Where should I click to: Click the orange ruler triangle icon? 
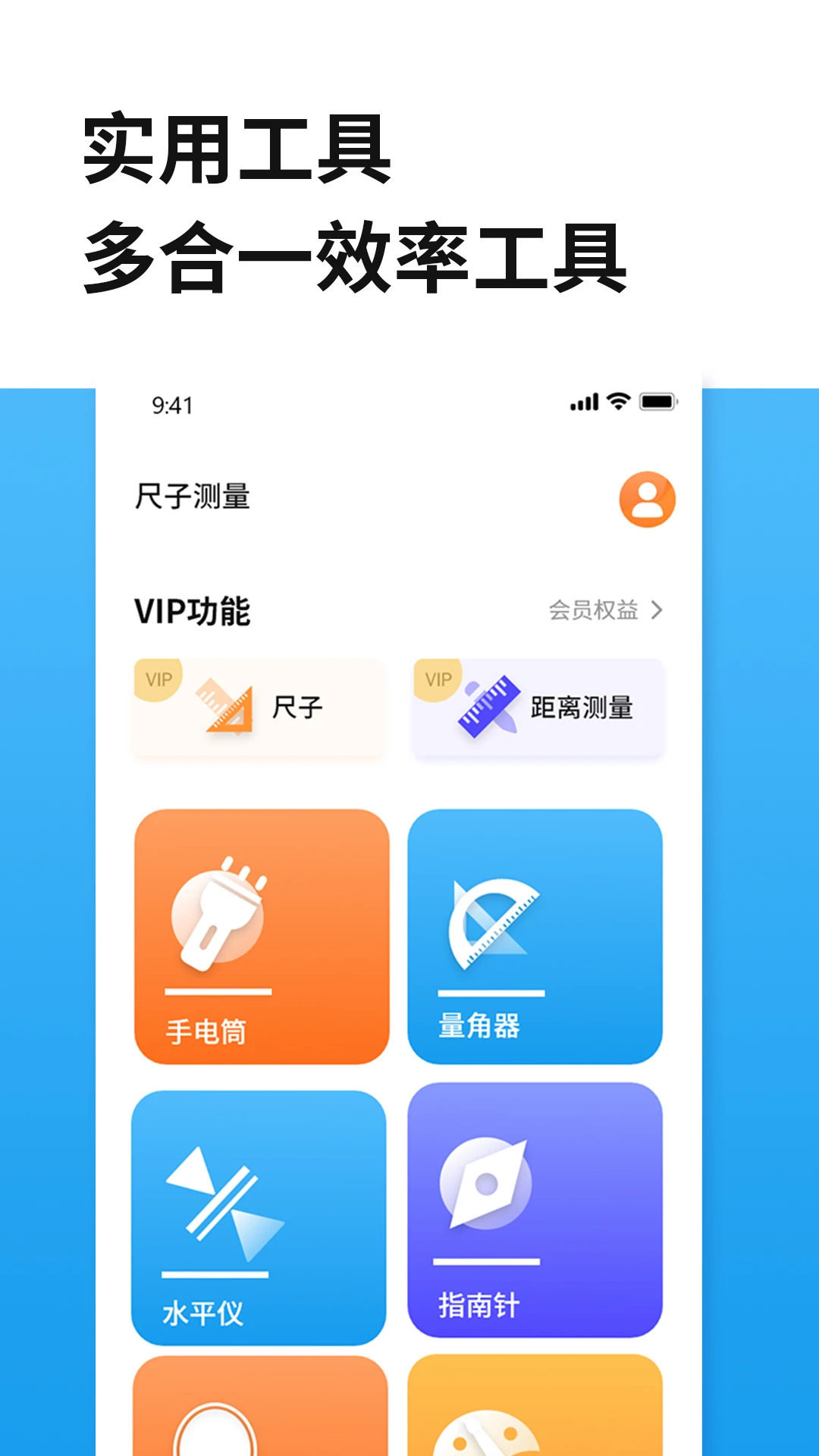(x=224, y=707)
